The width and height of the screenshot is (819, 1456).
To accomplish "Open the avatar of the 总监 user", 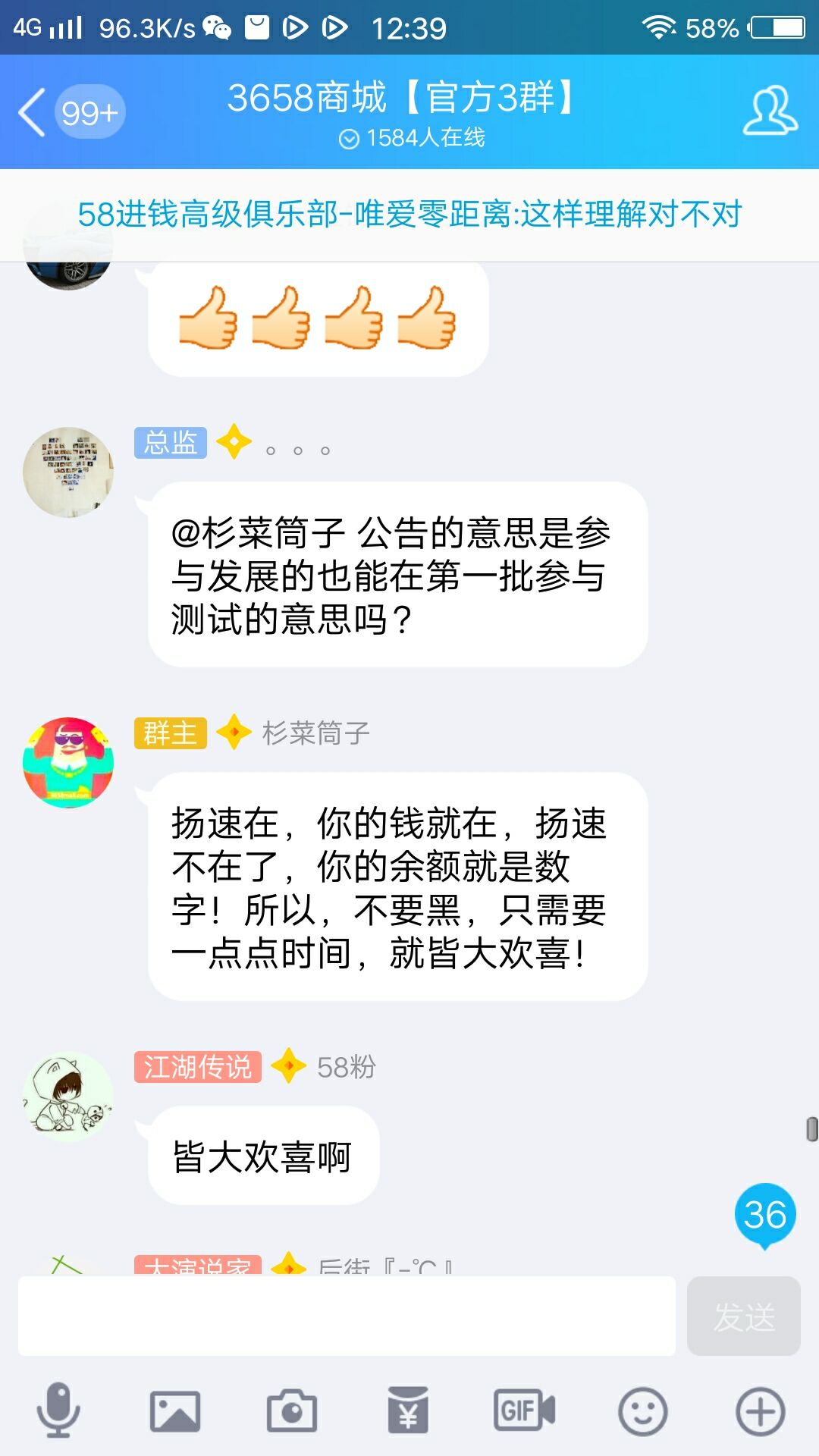I will pos(68,472).
